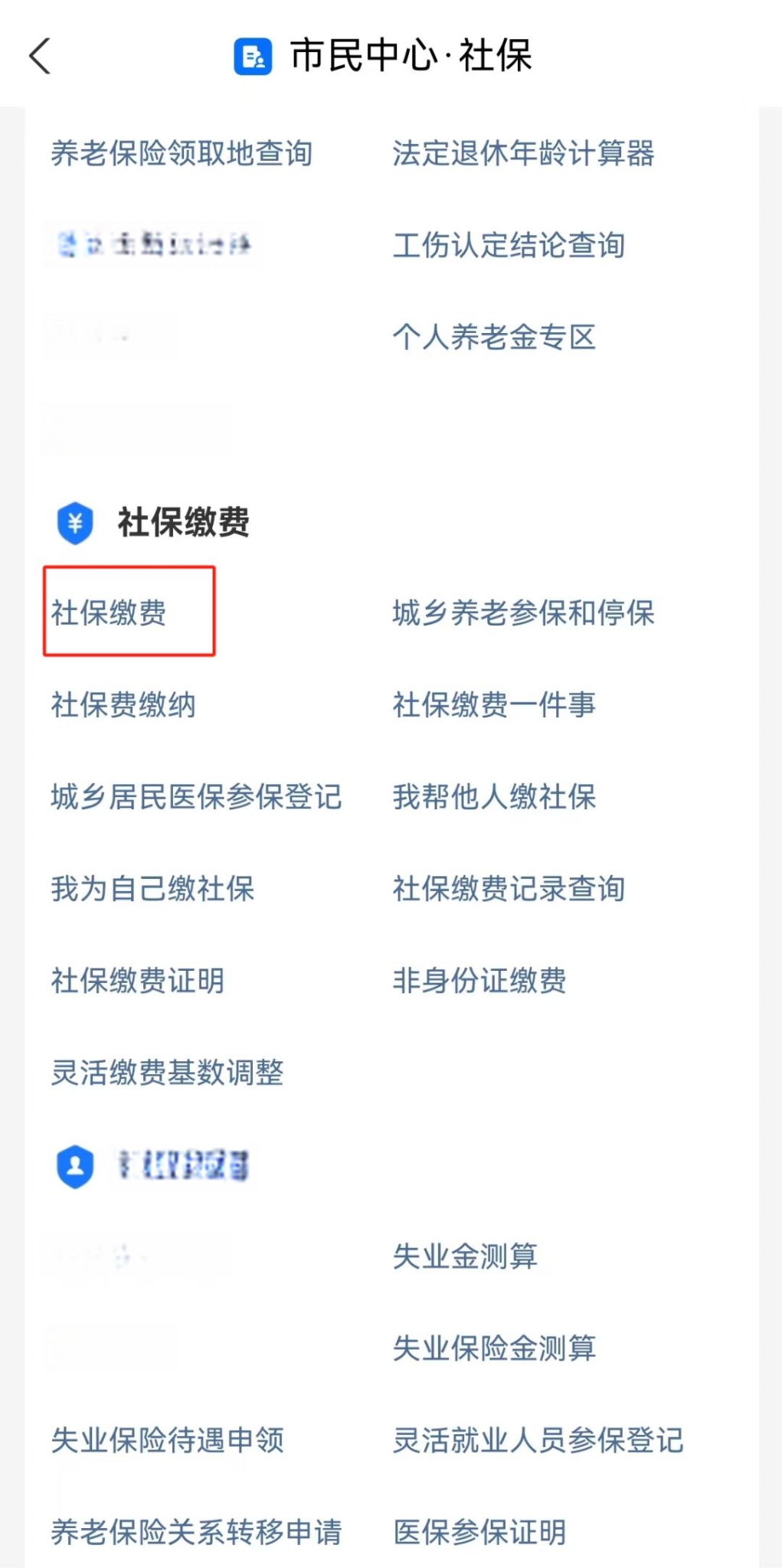Open 养老保险领取地查询

(x=182, y=153)
